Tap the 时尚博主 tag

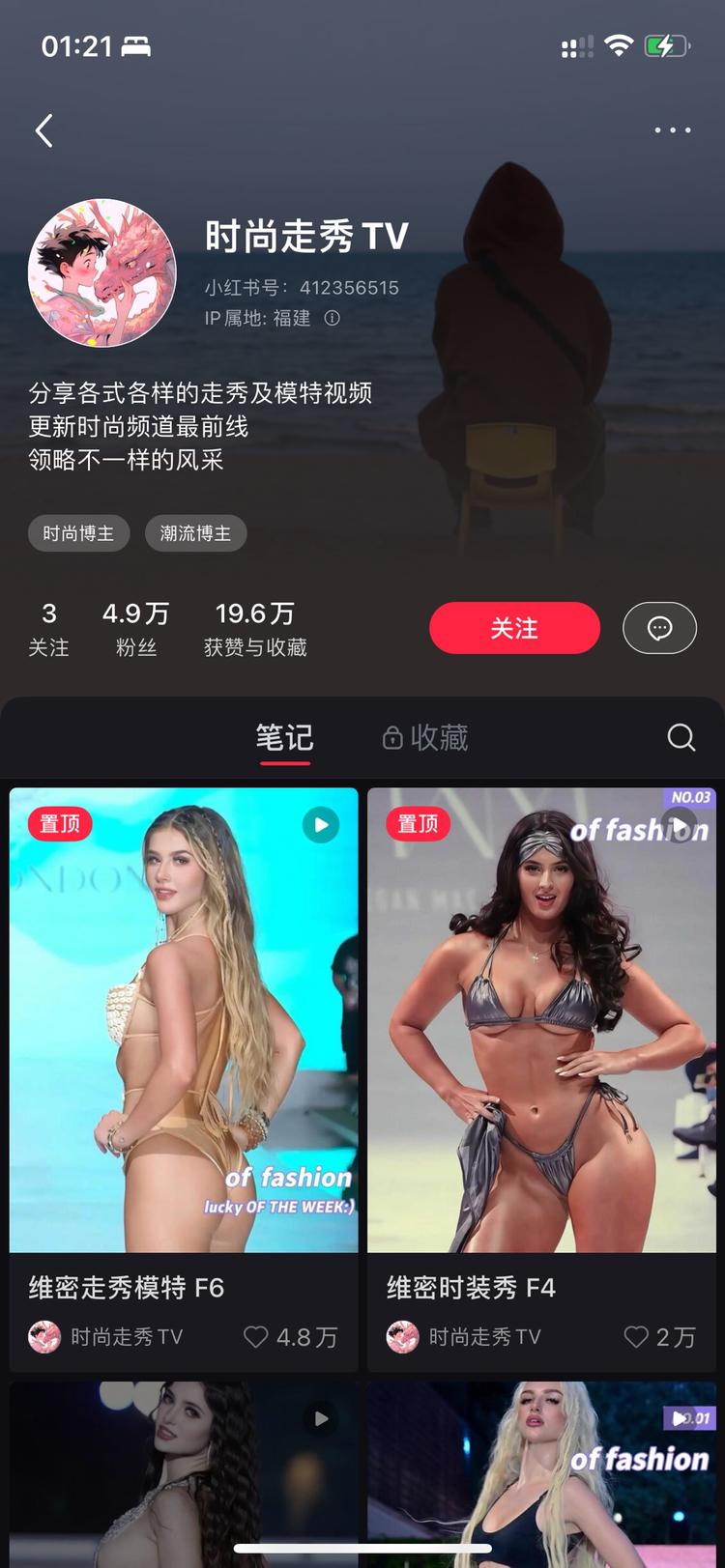[x=78, y=533]
